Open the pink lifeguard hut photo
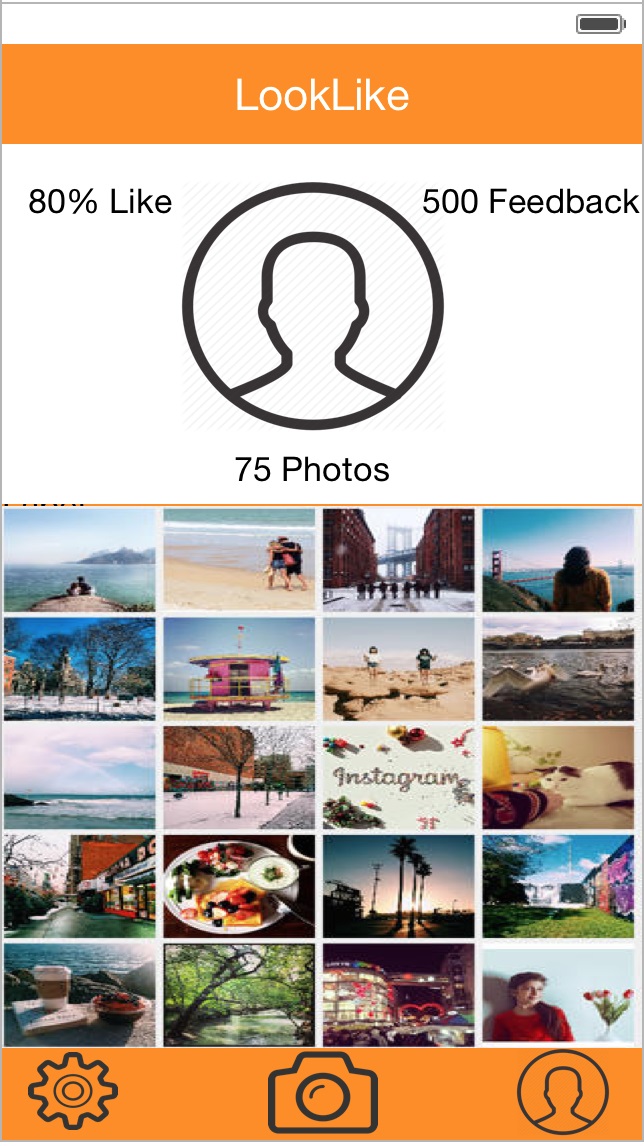This screenshot has height=1146, width=644. pyautogui.click(x=239, y=668)
